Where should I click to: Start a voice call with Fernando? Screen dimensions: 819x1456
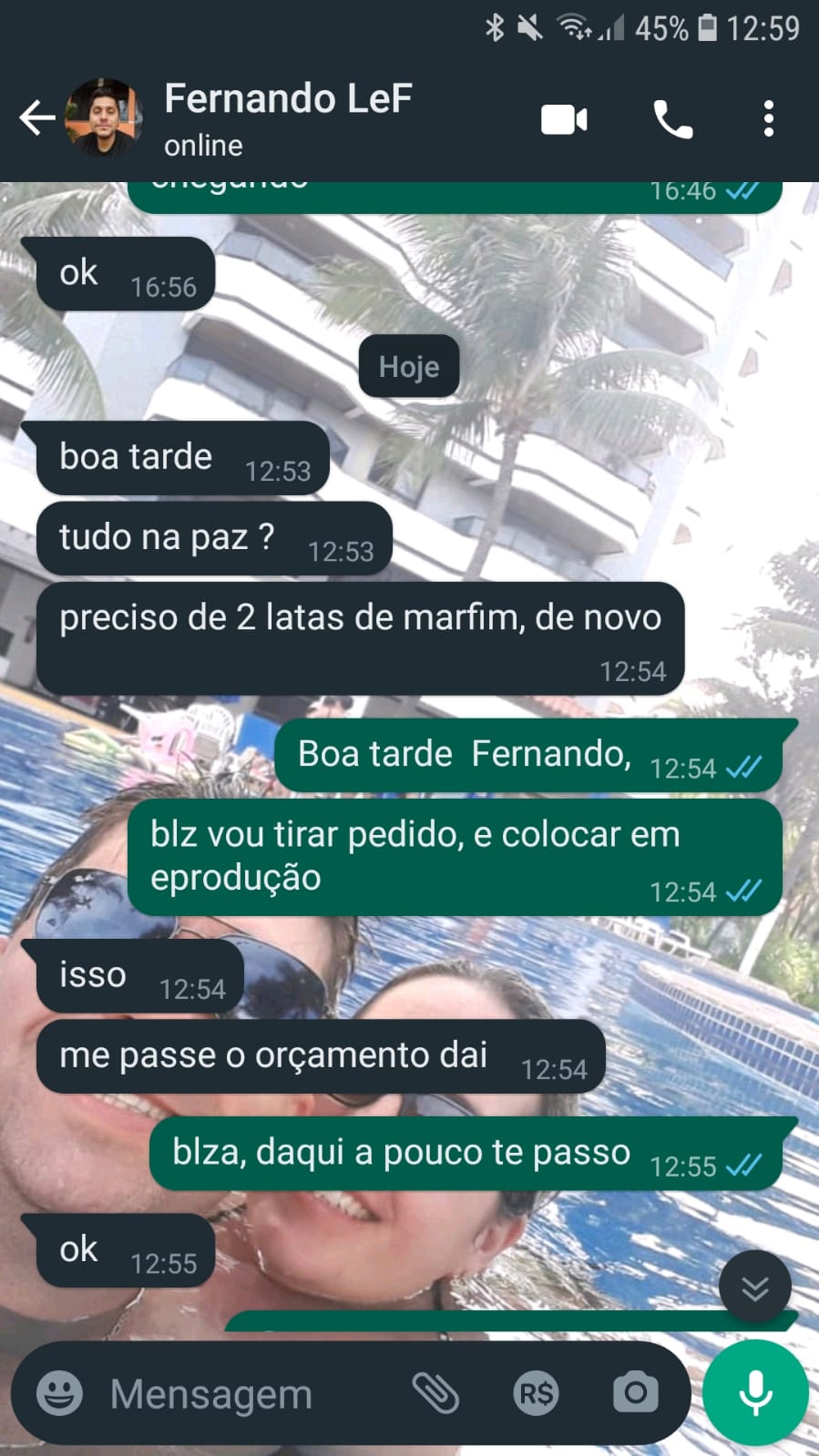pos(672,119)
